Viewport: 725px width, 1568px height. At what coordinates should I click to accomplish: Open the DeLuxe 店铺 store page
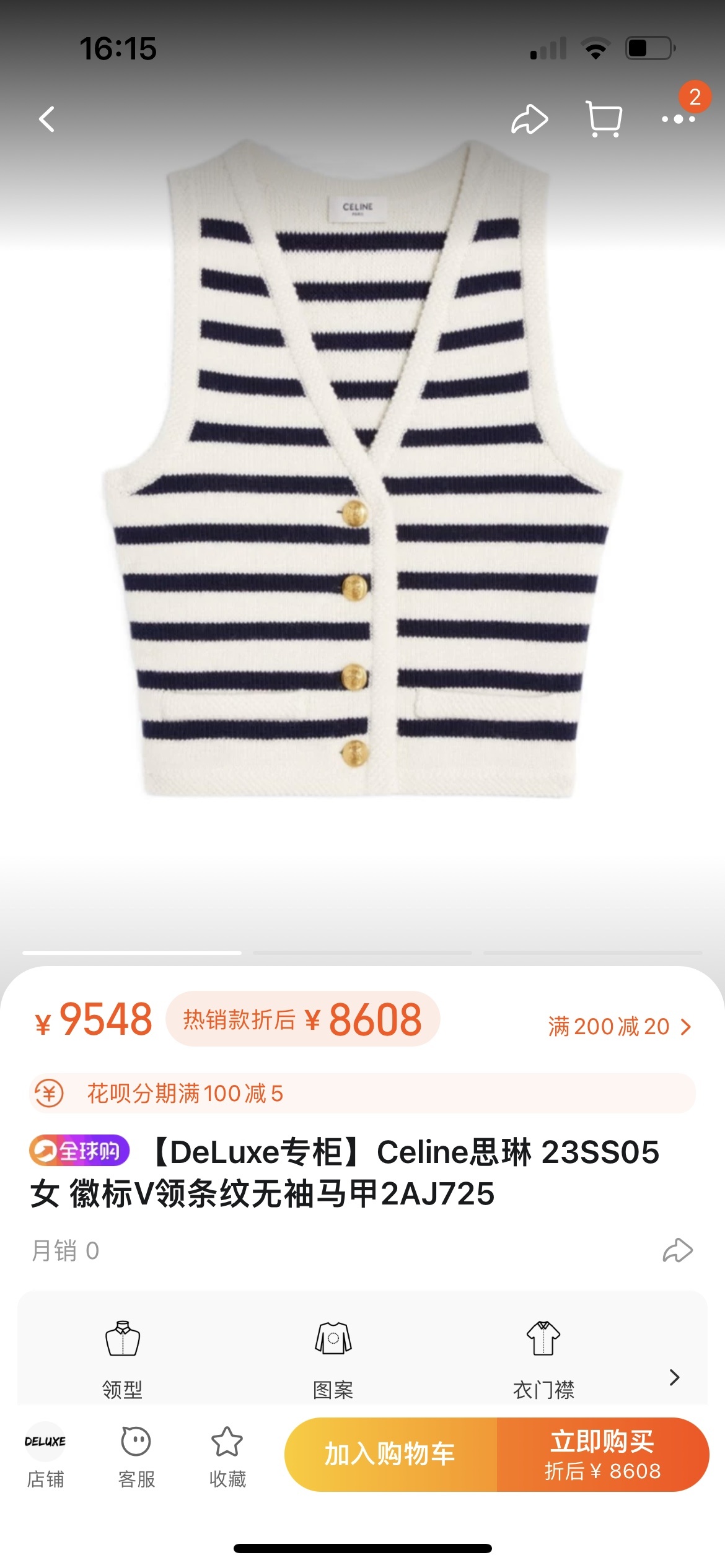click(45, 1455)
